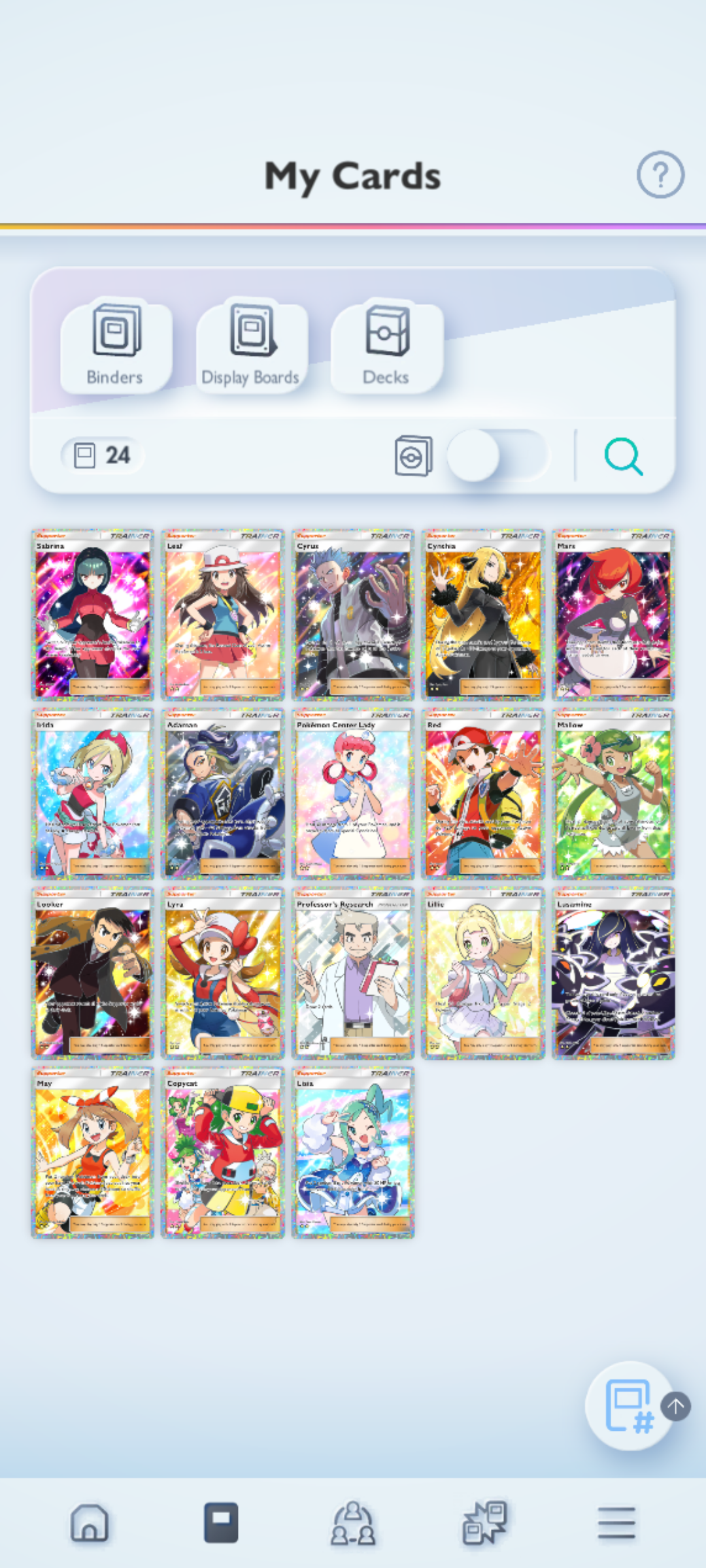Open the Cynthia card
706x1568 pixels.
click(x=483, y=615)
